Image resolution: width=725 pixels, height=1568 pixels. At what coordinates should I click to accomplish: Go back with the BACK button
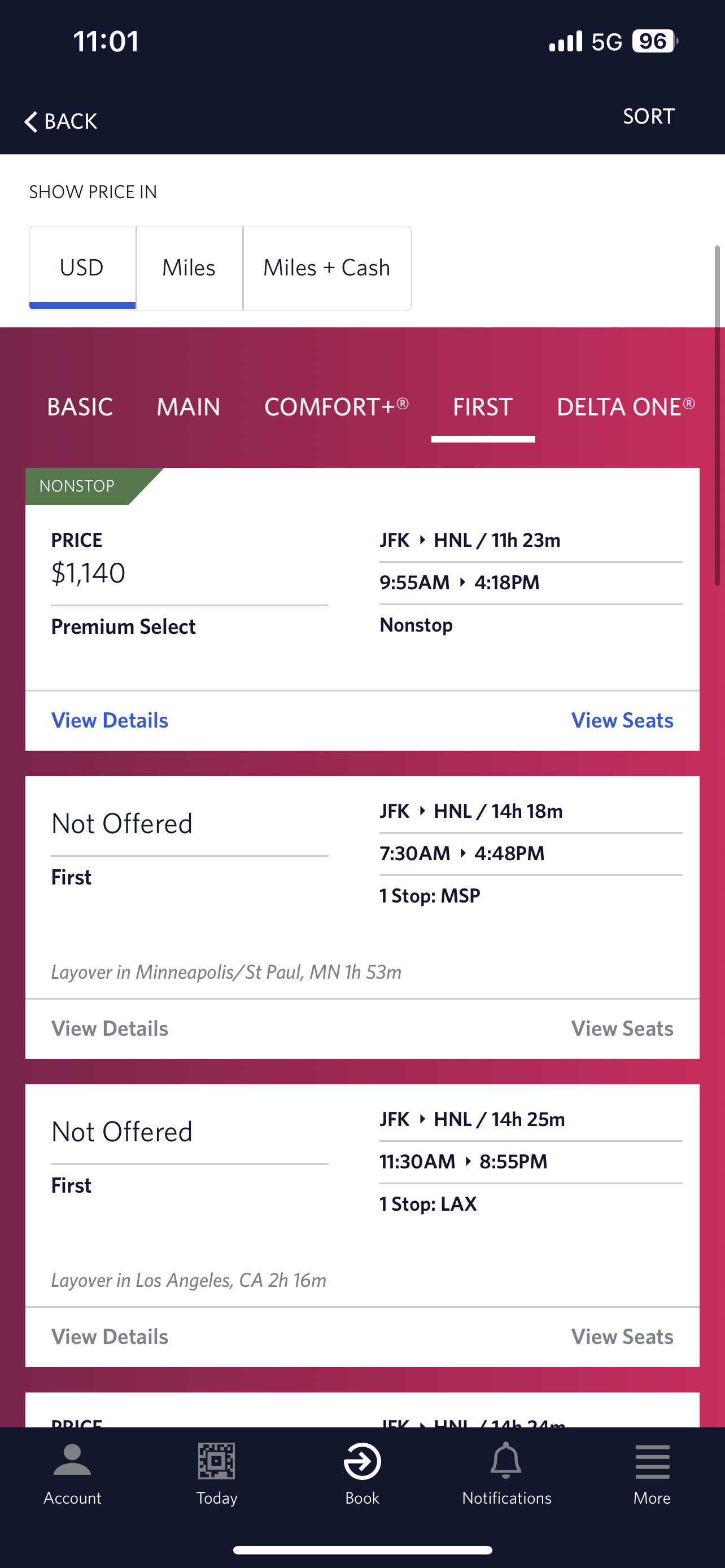tap(61, 121)
